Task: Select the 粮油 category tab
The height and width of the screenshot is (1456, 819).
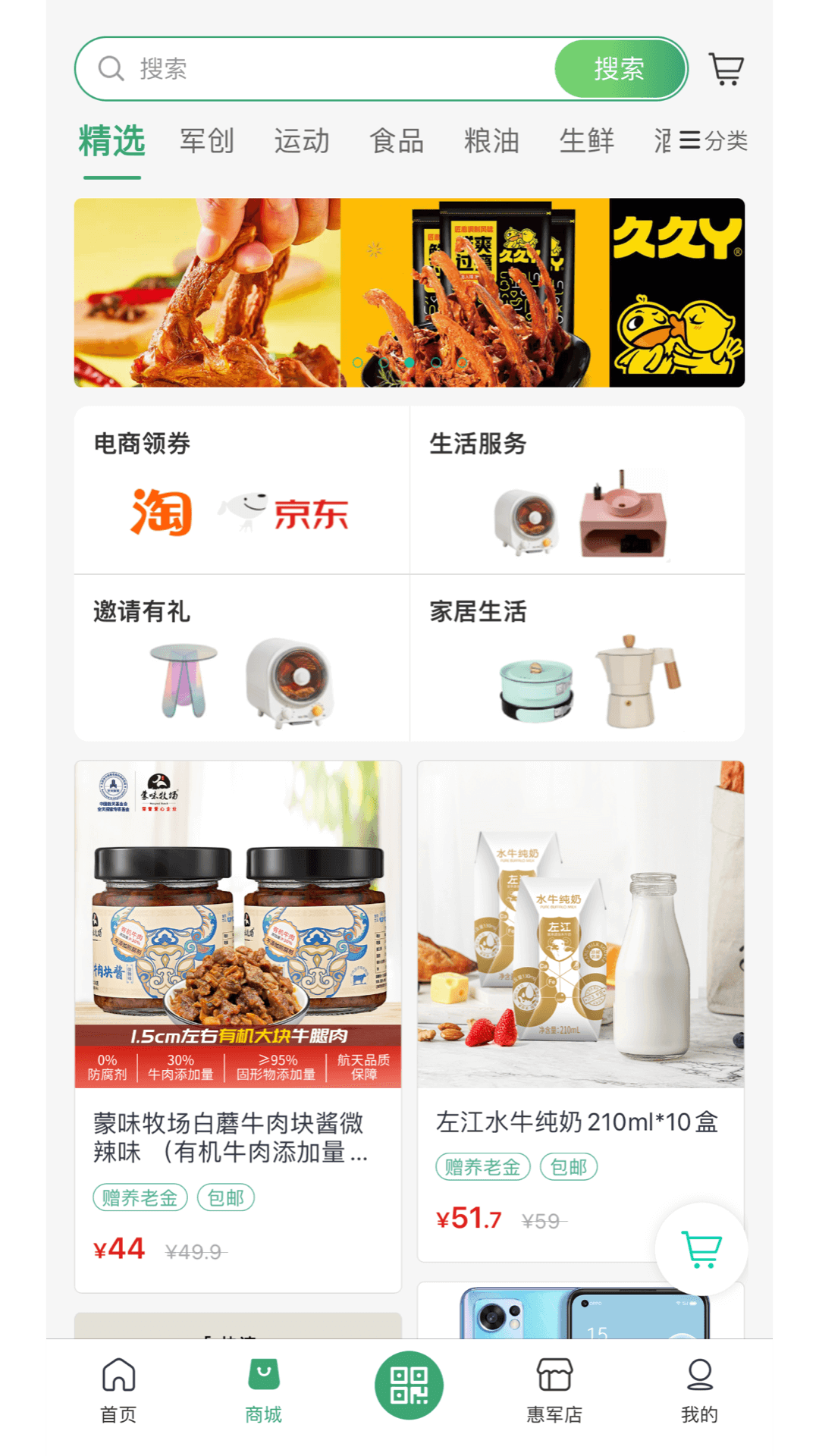Action: (x=491, y=141)
